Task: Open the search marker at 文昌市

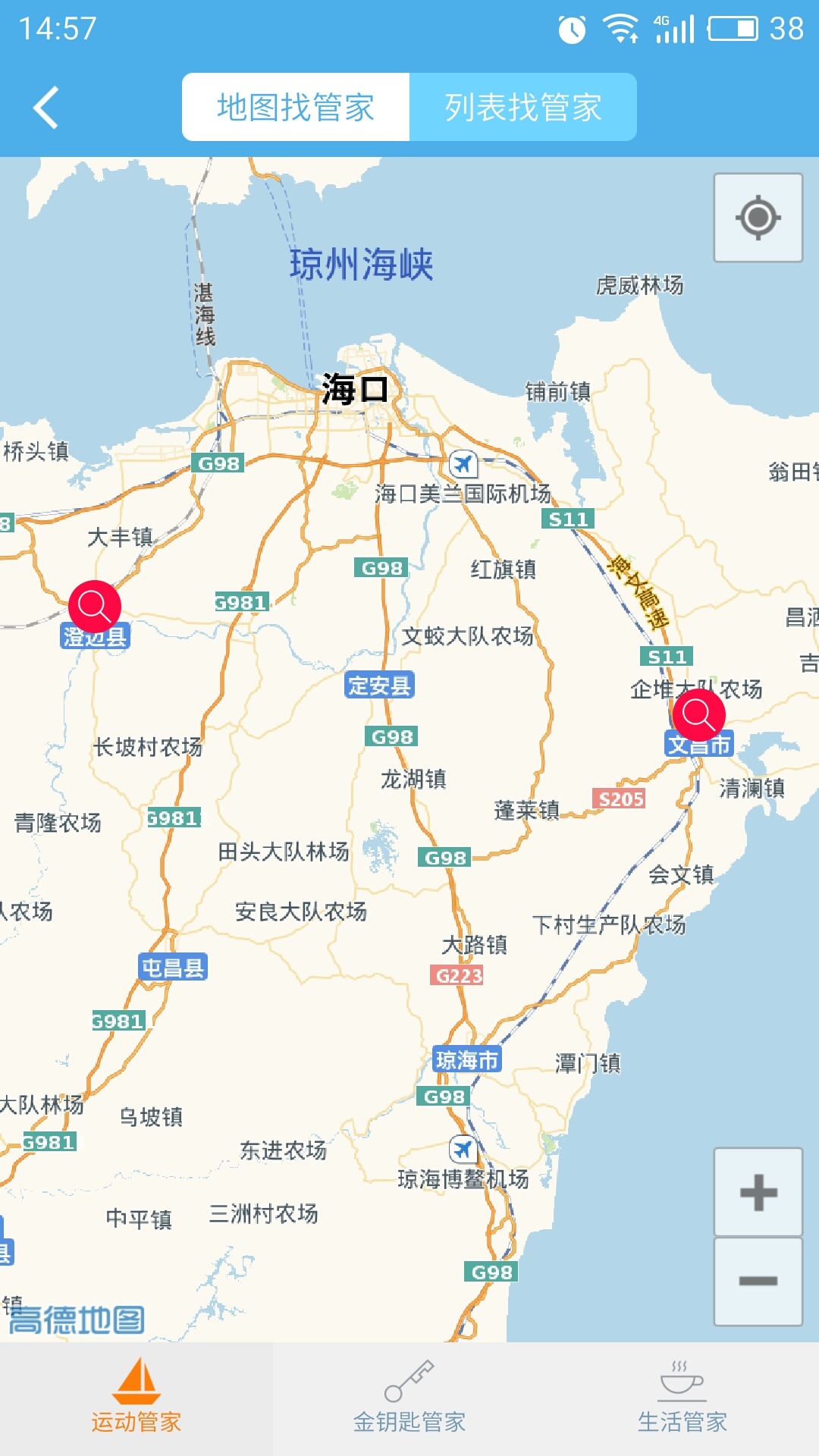Action: click(x=698, y=714)
